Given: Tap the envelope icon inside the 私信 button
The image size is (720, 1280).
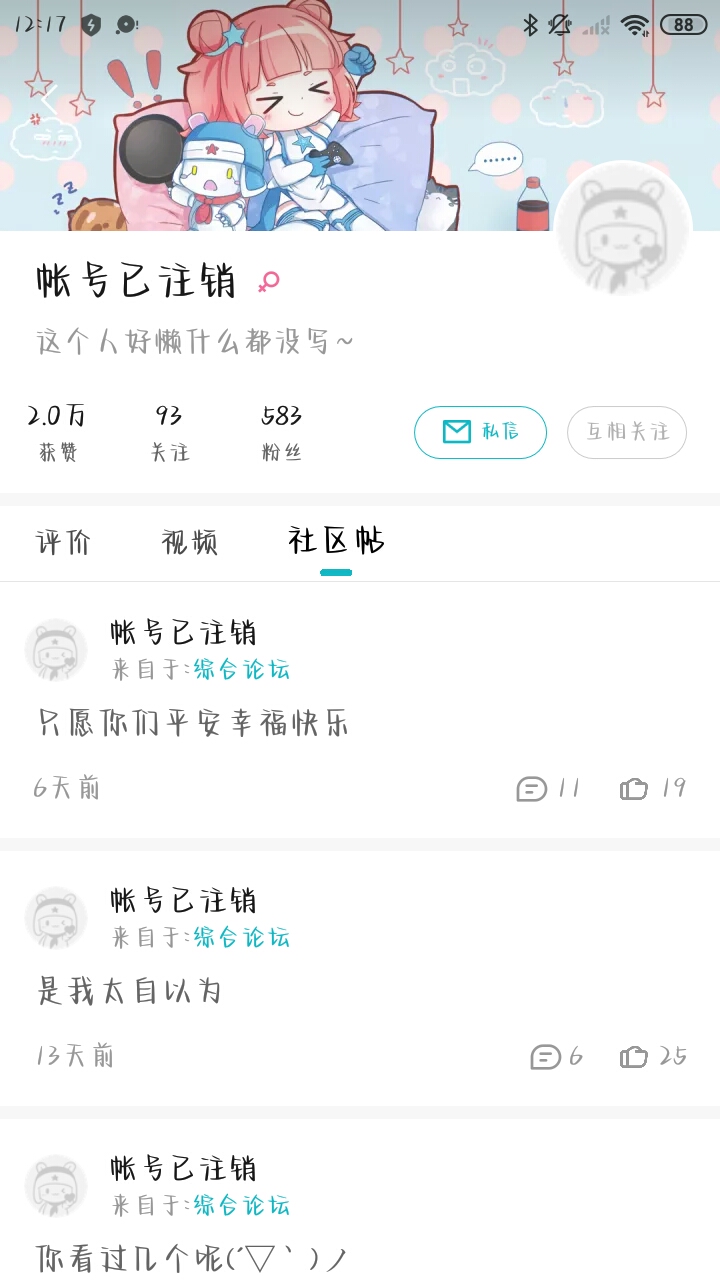Looking at the screenshot, I should point(457,431).
